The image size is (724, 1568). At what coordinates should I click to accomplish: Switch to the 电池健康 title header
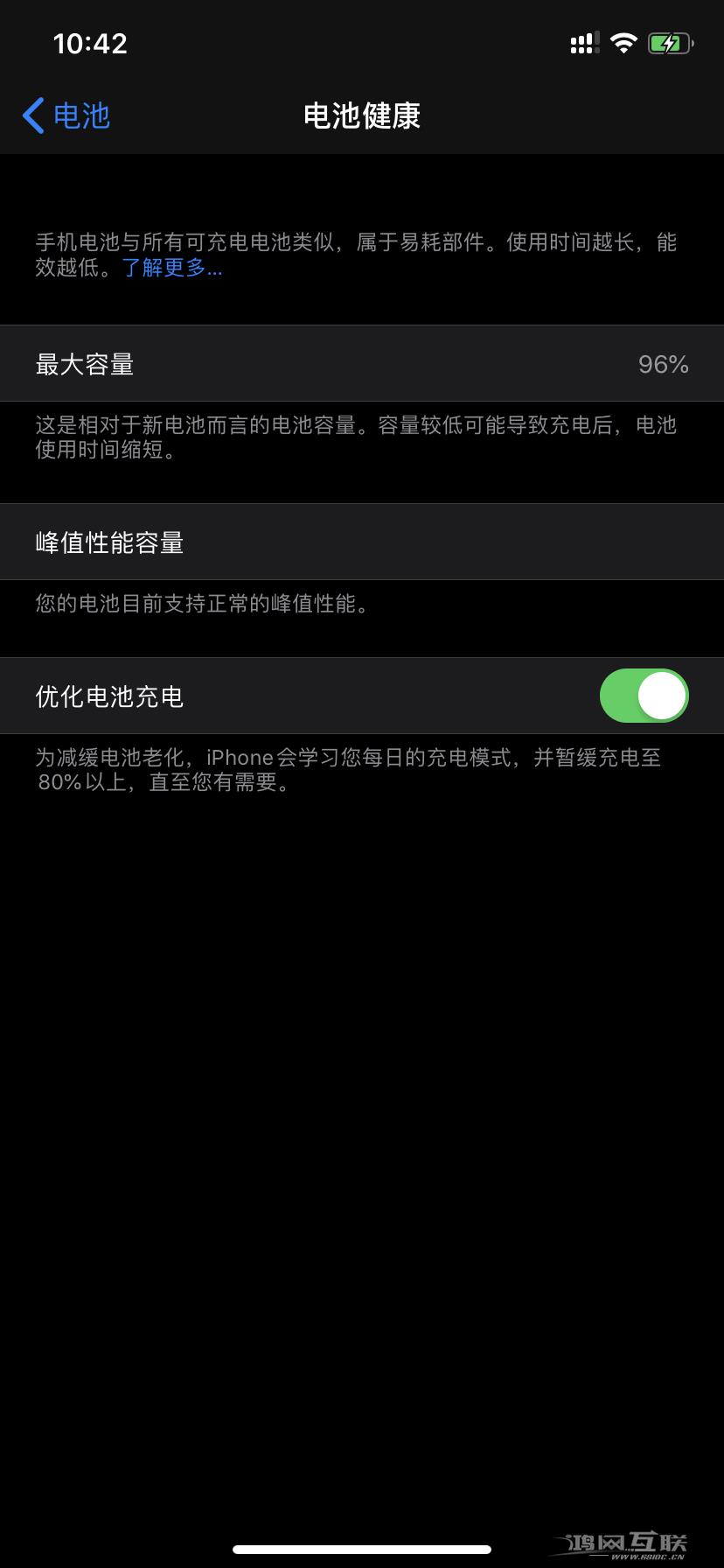(362, 115)
